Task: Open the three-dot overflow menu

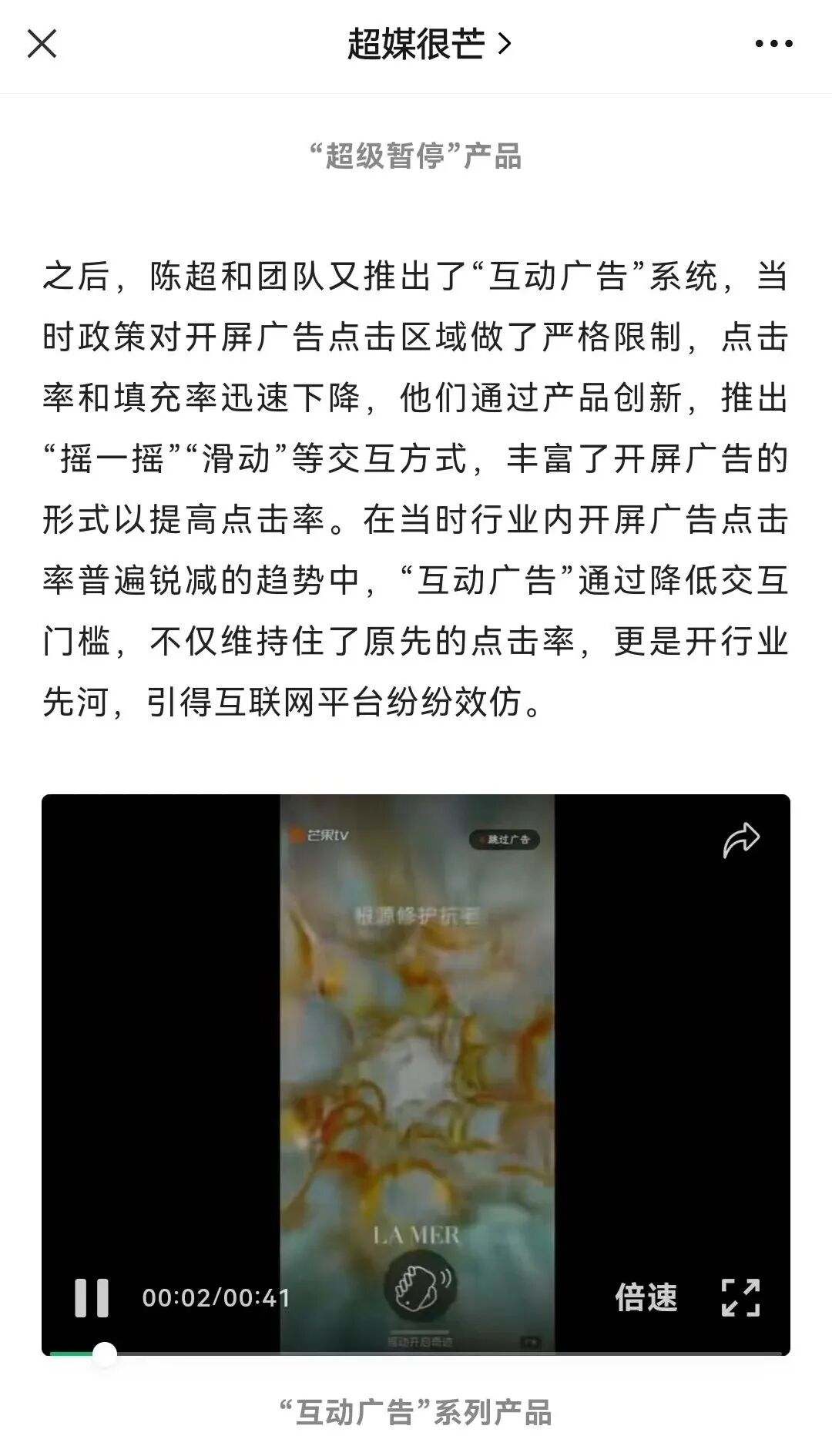Action: pos(773,44)
